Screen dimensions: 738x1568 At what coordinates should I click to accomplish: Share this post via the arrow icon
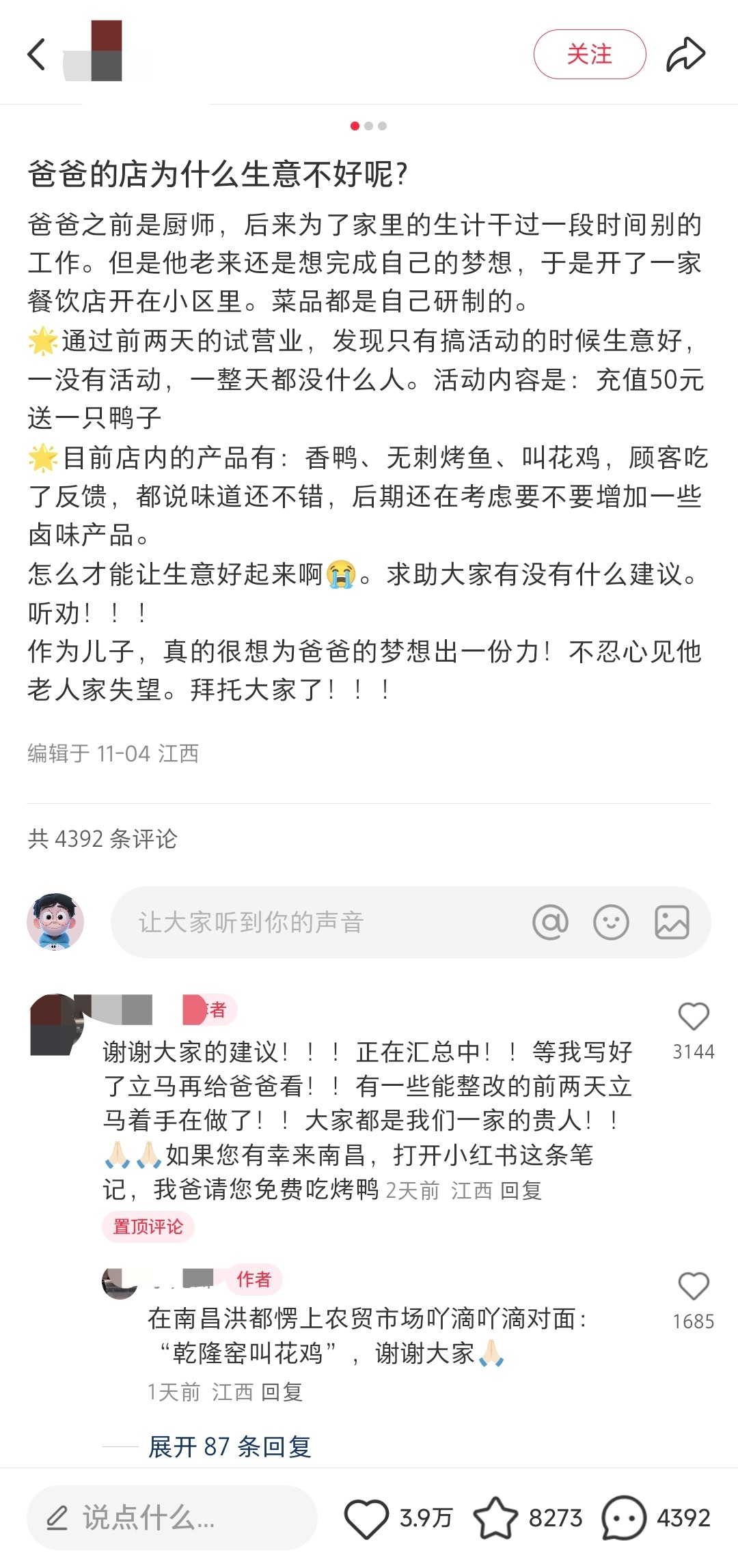click(685, 55)
